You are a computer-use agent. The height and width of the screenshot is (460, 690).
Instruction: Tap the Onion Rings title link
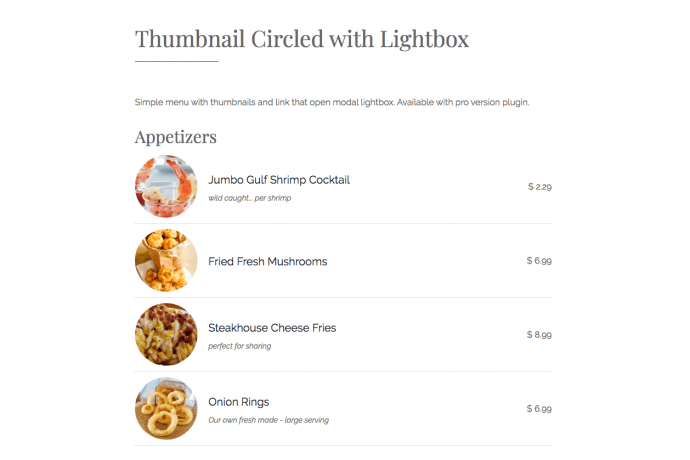(238, 402)
